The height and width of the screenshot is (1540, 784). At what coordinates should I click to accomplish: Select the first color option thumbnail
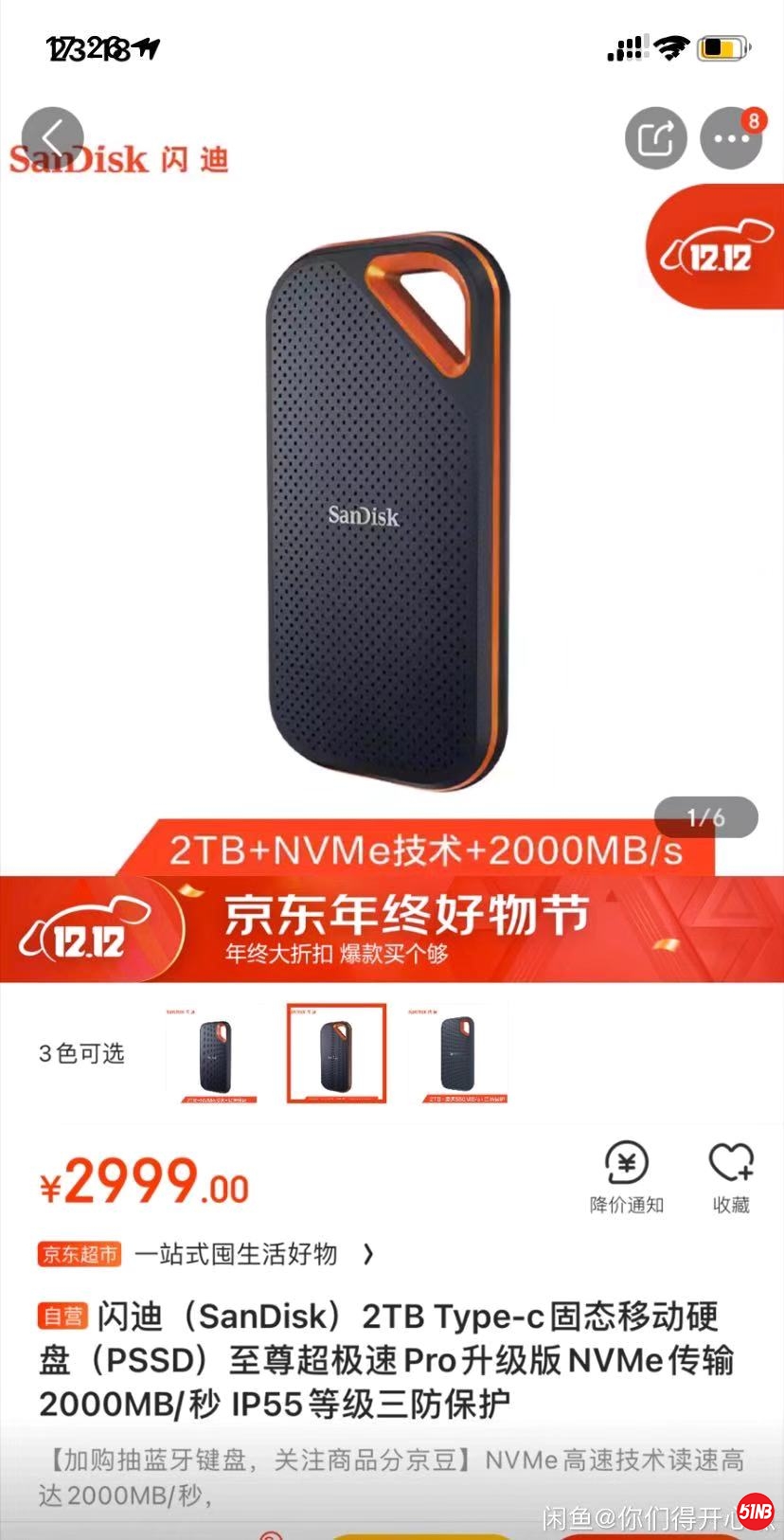[216, 1053]
